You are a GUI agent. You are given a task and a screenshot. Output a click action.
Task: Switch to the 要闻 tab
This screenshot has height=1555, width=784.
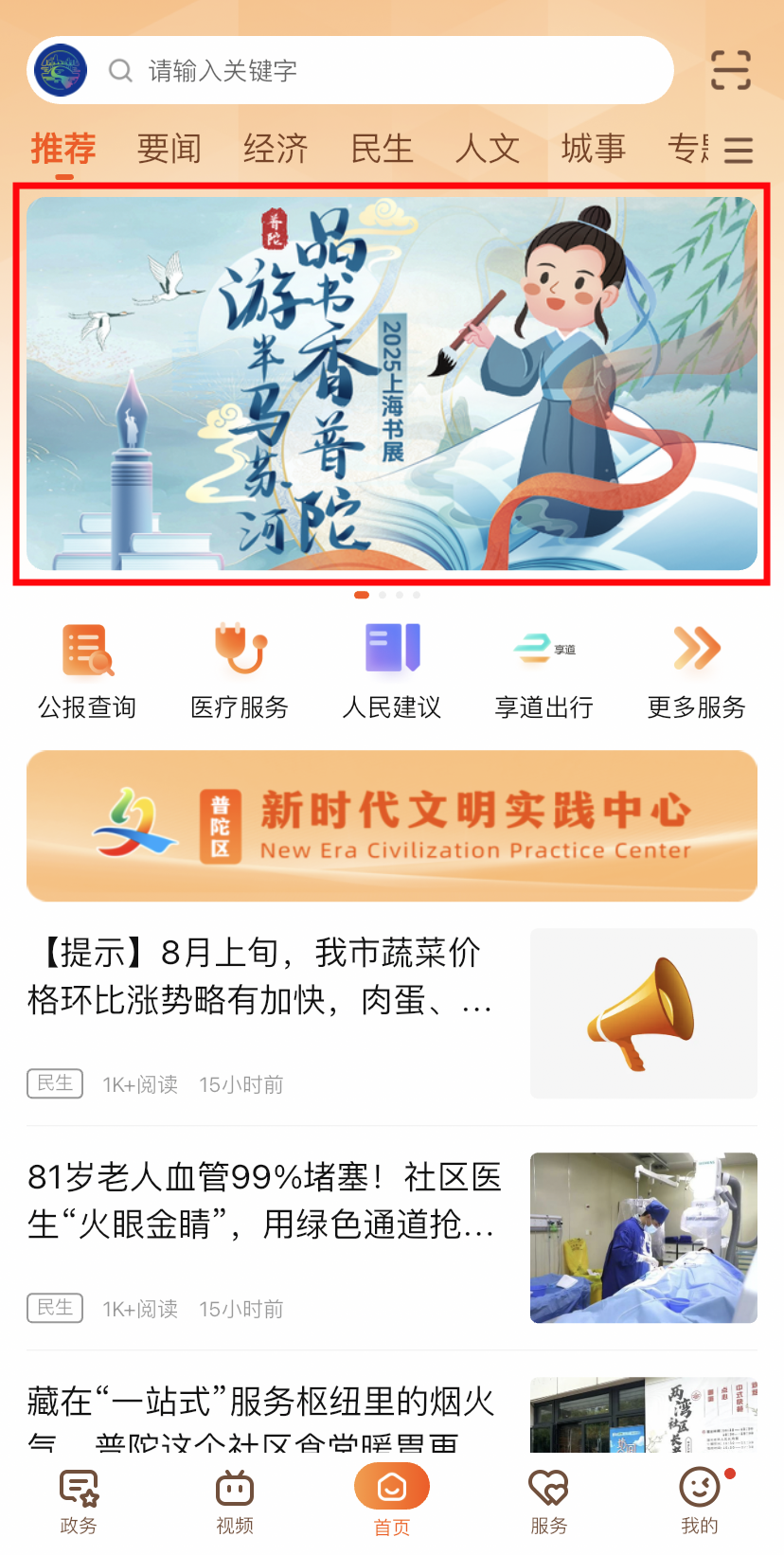(169, 149)
